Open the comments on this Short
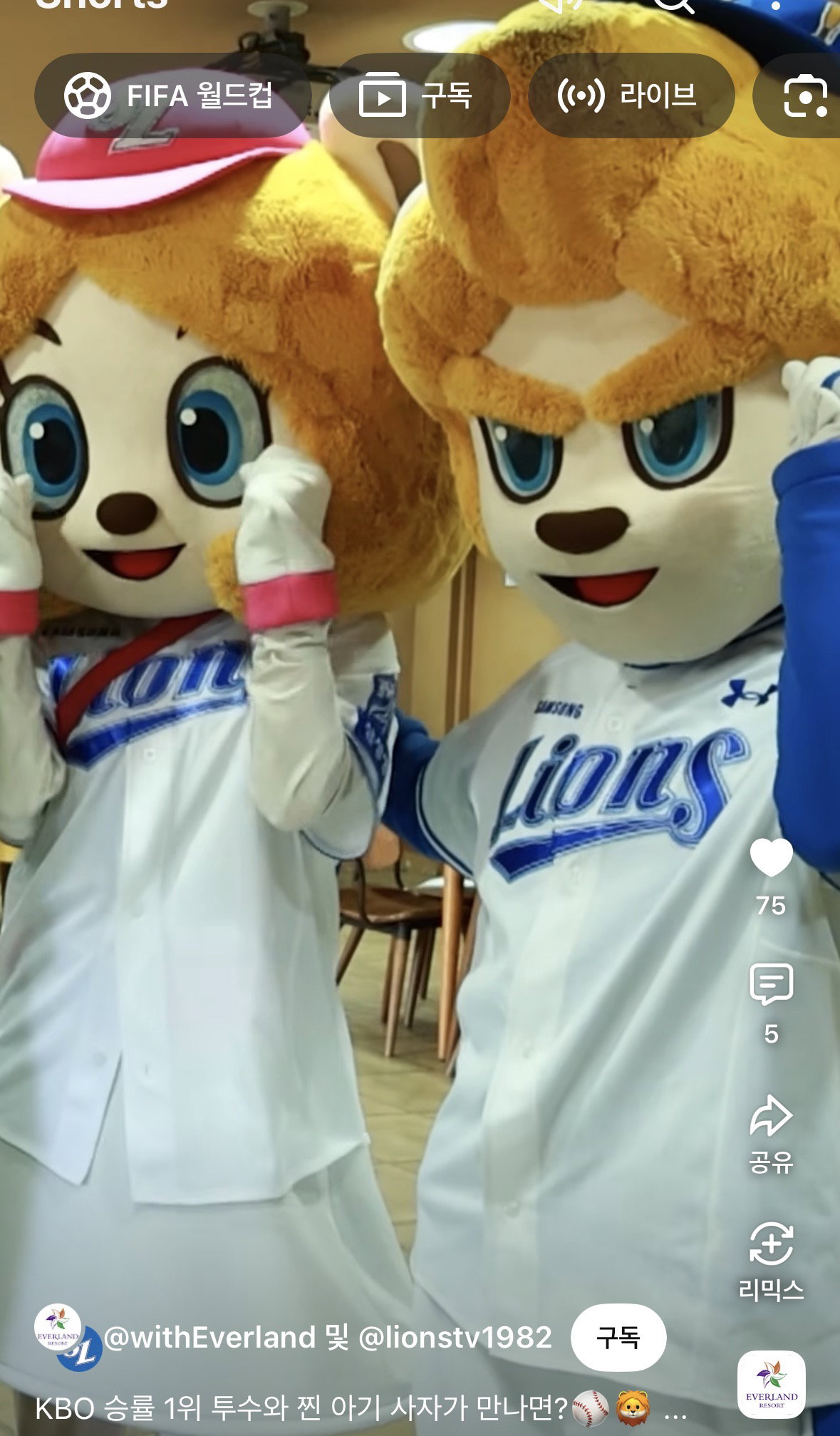 coord(771,985)
